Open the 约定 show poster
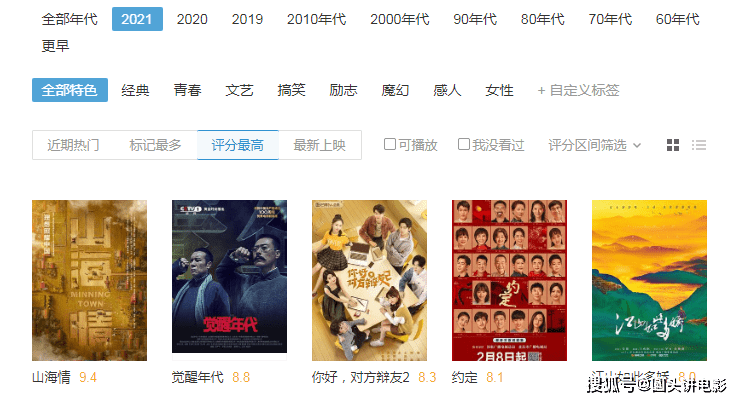Screen dimensions: 741x402 click(x=509, y=280)
